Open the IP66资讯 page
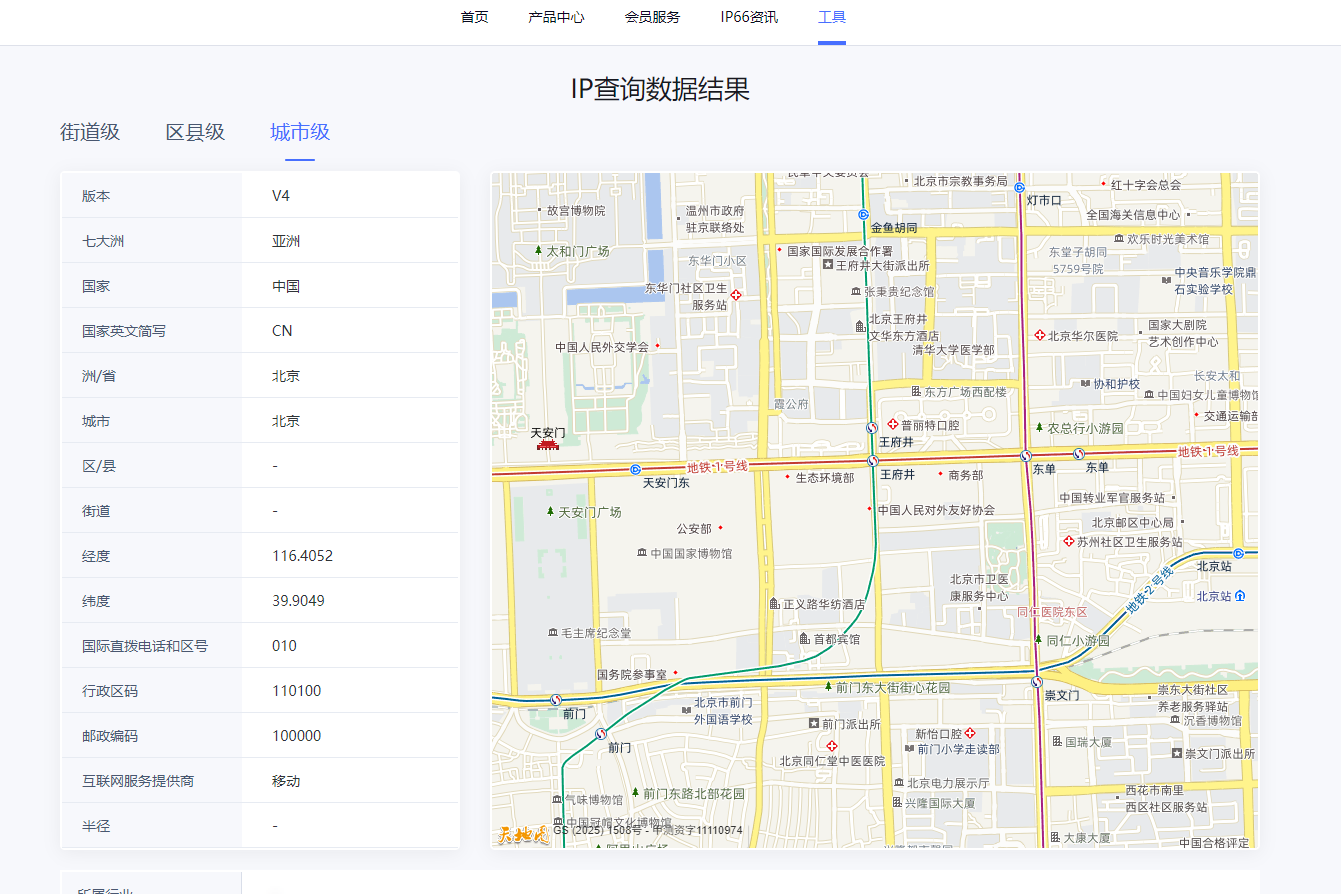Image resolution: width=1341 pixels, height=894 pixels. tap(749, 17)
